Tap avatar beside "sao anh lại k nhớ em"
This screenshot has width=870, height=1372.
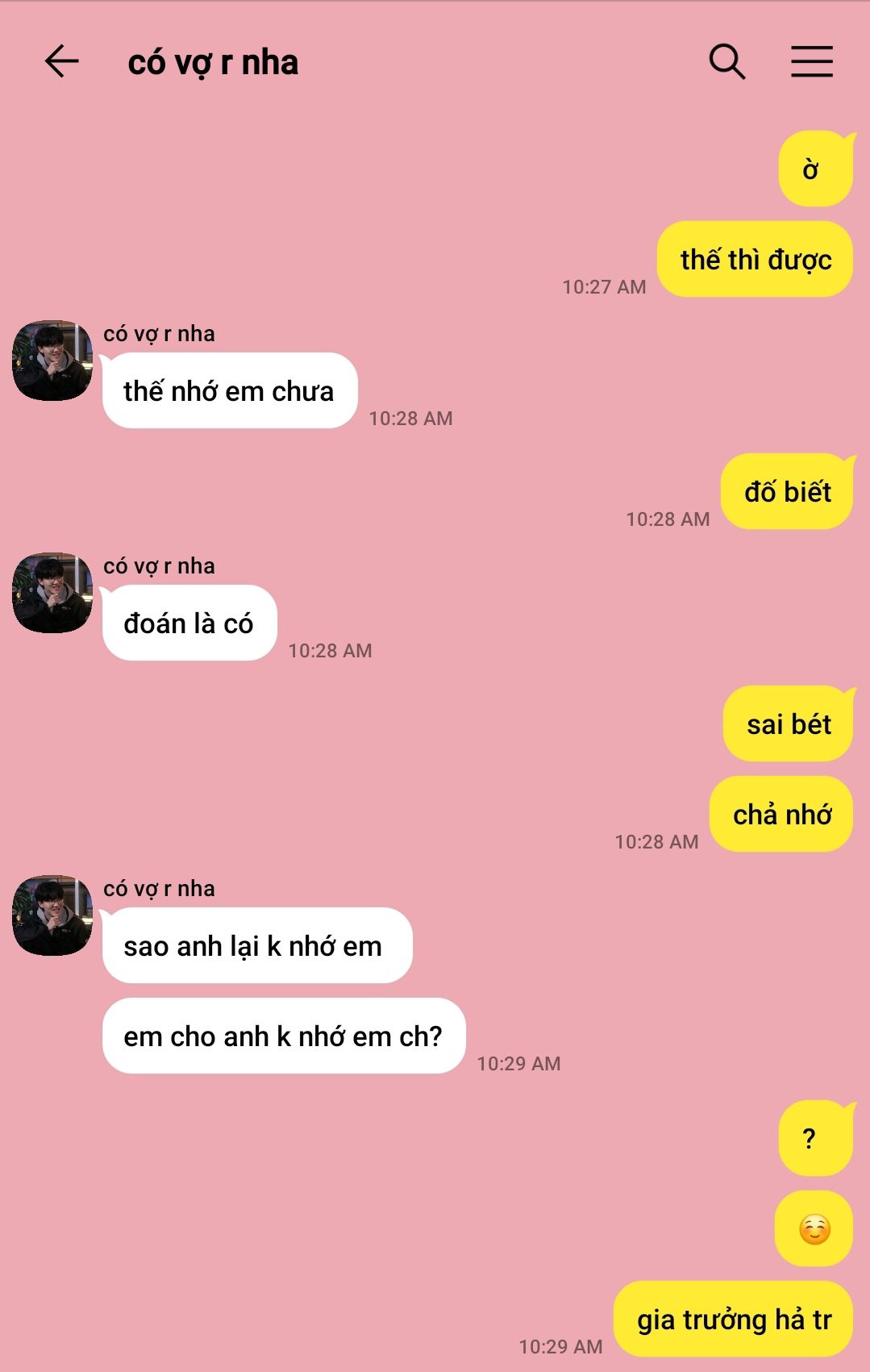click(52, 915)
